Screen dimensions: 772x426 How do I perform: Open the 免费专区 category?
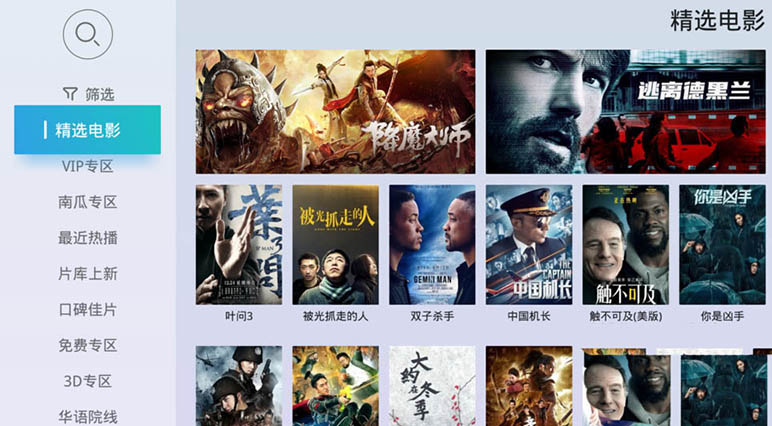(x=87, y=345)
